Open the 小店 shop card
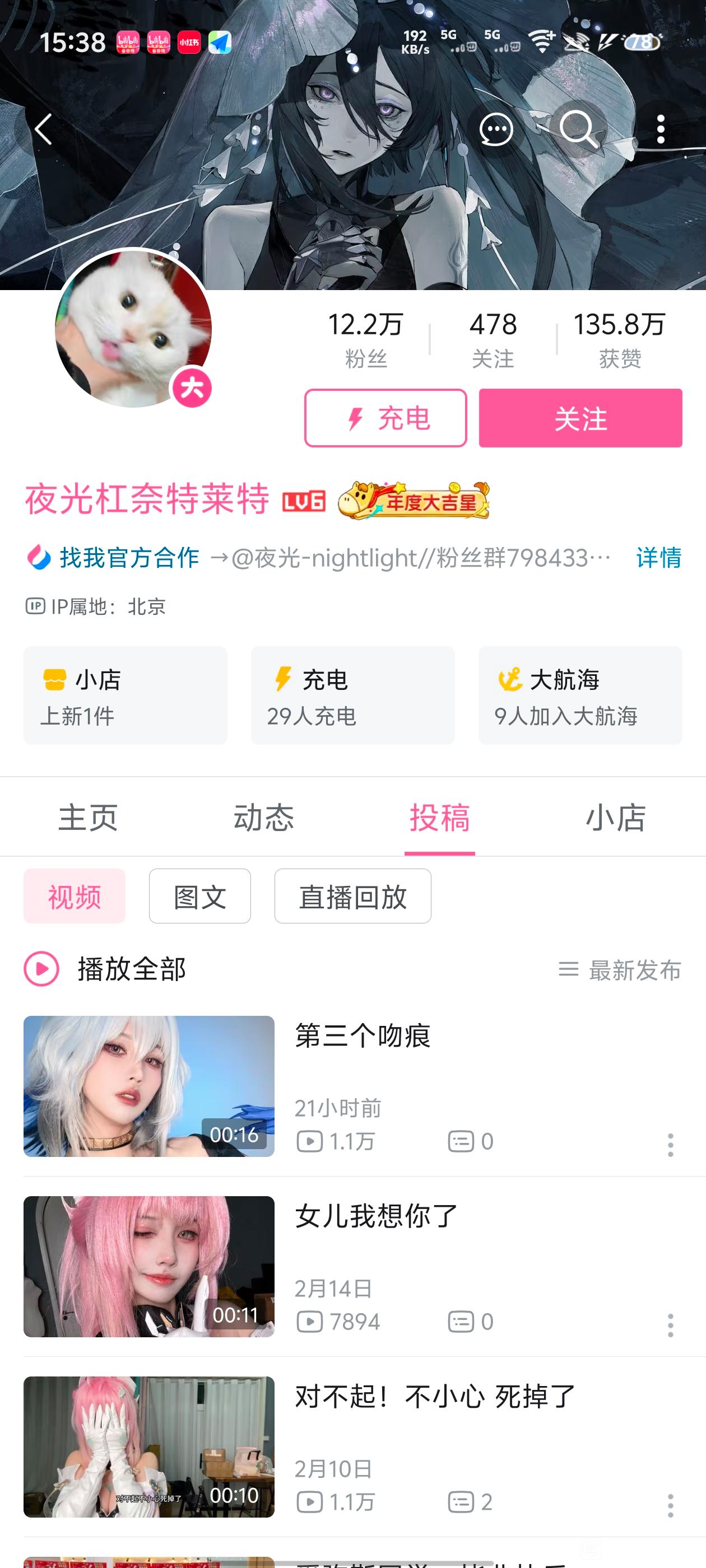The height and width of the screenshot is (1568, 706). 126,695
